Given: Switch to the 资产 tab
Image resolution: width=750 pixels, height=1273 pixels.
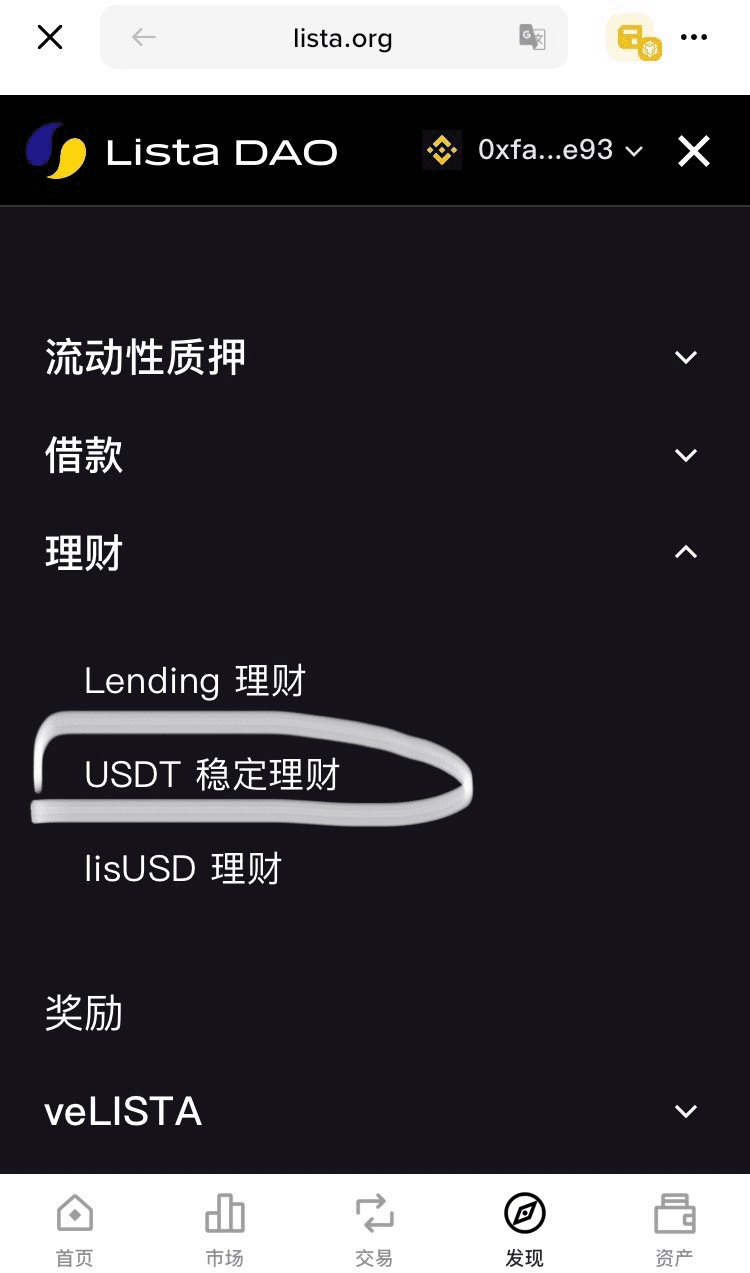Looking at the screenshot, I should (x=674, y=1229).
